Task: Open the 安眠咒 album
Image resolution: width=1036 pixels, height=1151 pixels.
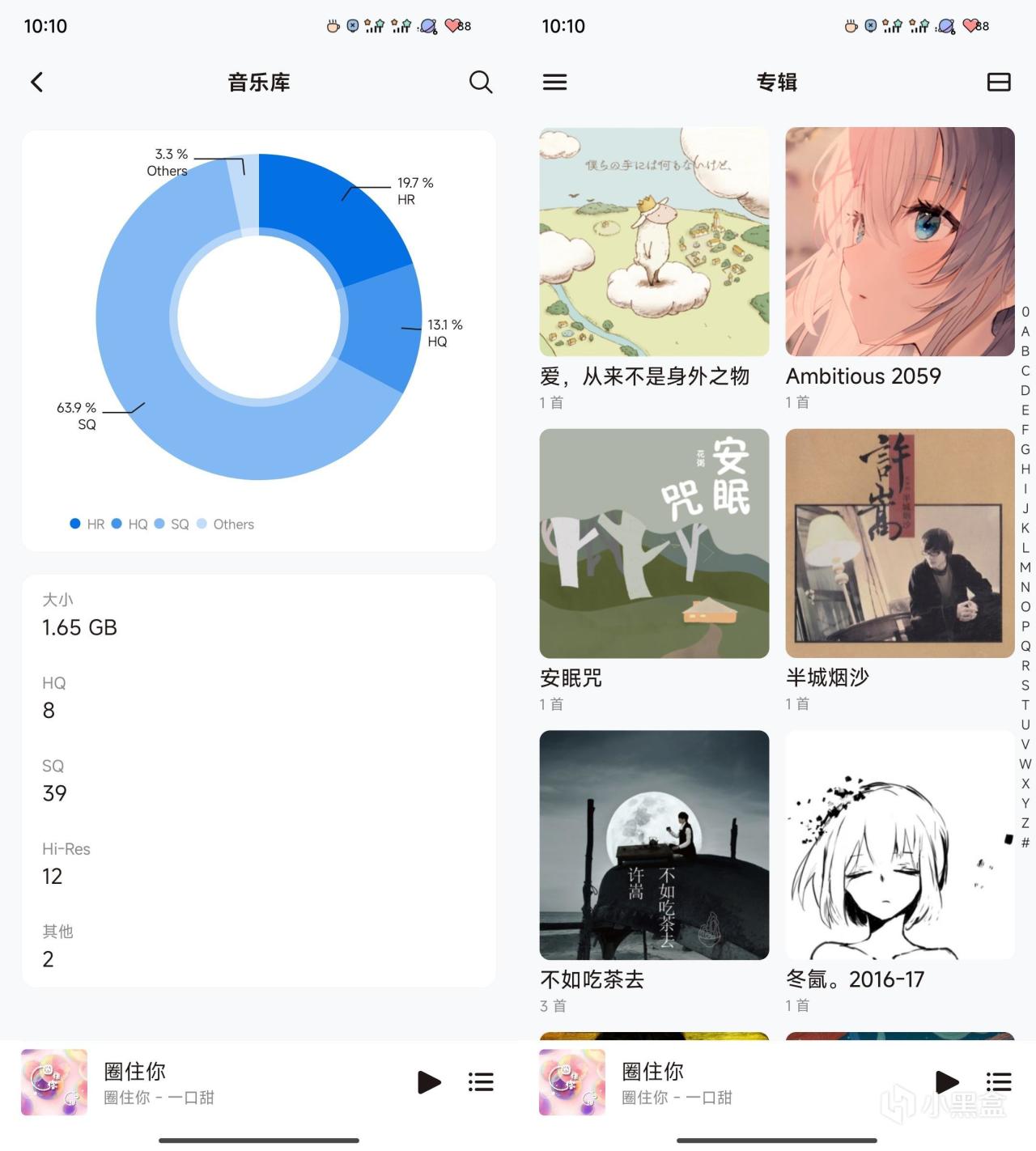Action: pos(654,543)
